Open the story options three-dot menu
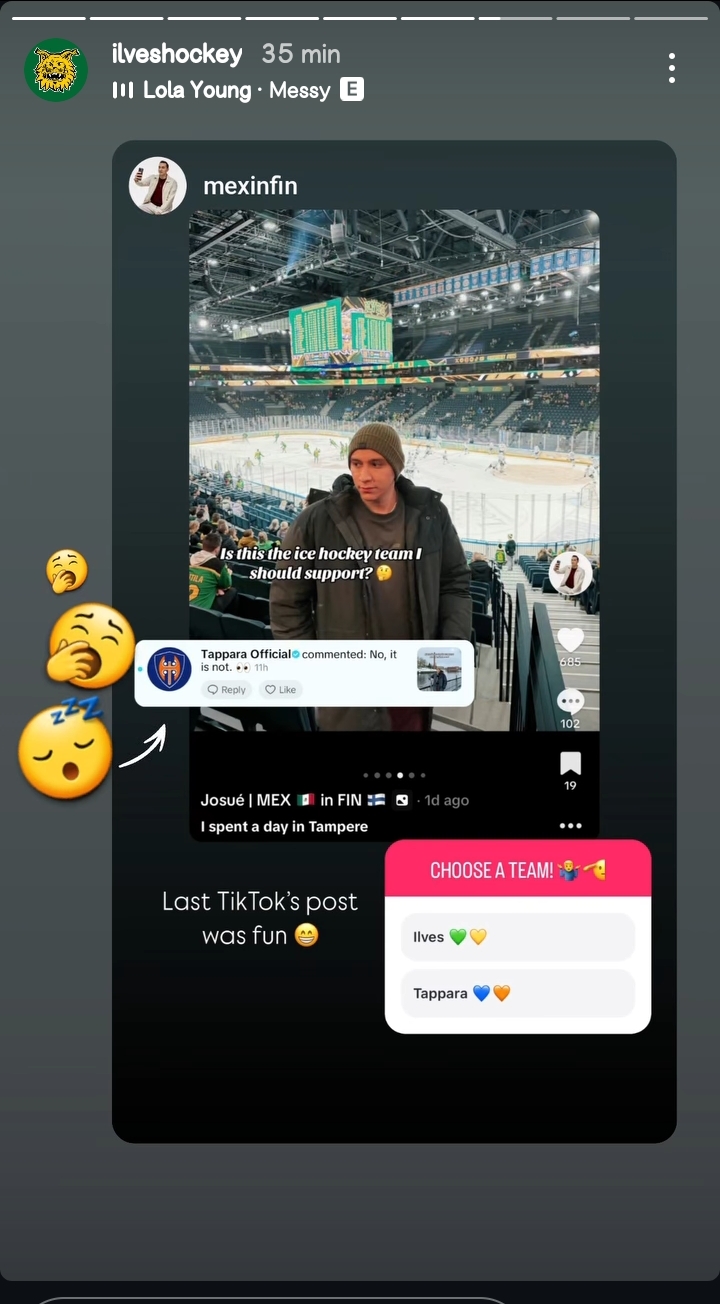 (671, 68)
